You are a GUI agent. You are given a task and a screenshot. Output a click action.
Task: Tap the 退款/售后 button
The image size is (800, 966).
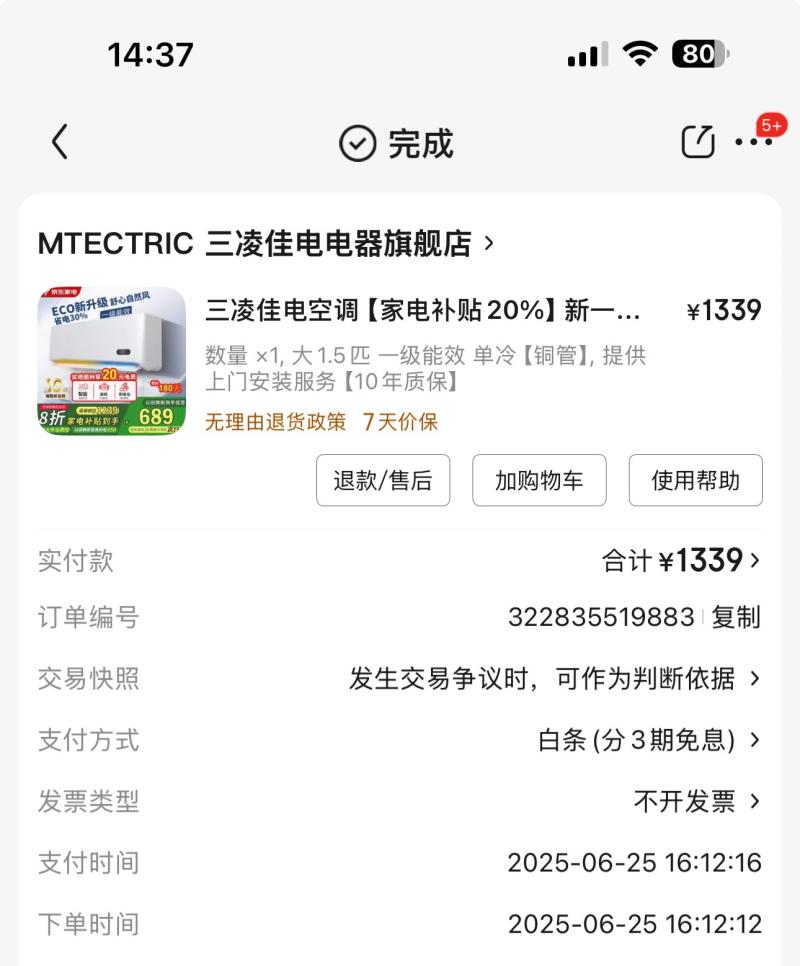[x=383, y=480]
